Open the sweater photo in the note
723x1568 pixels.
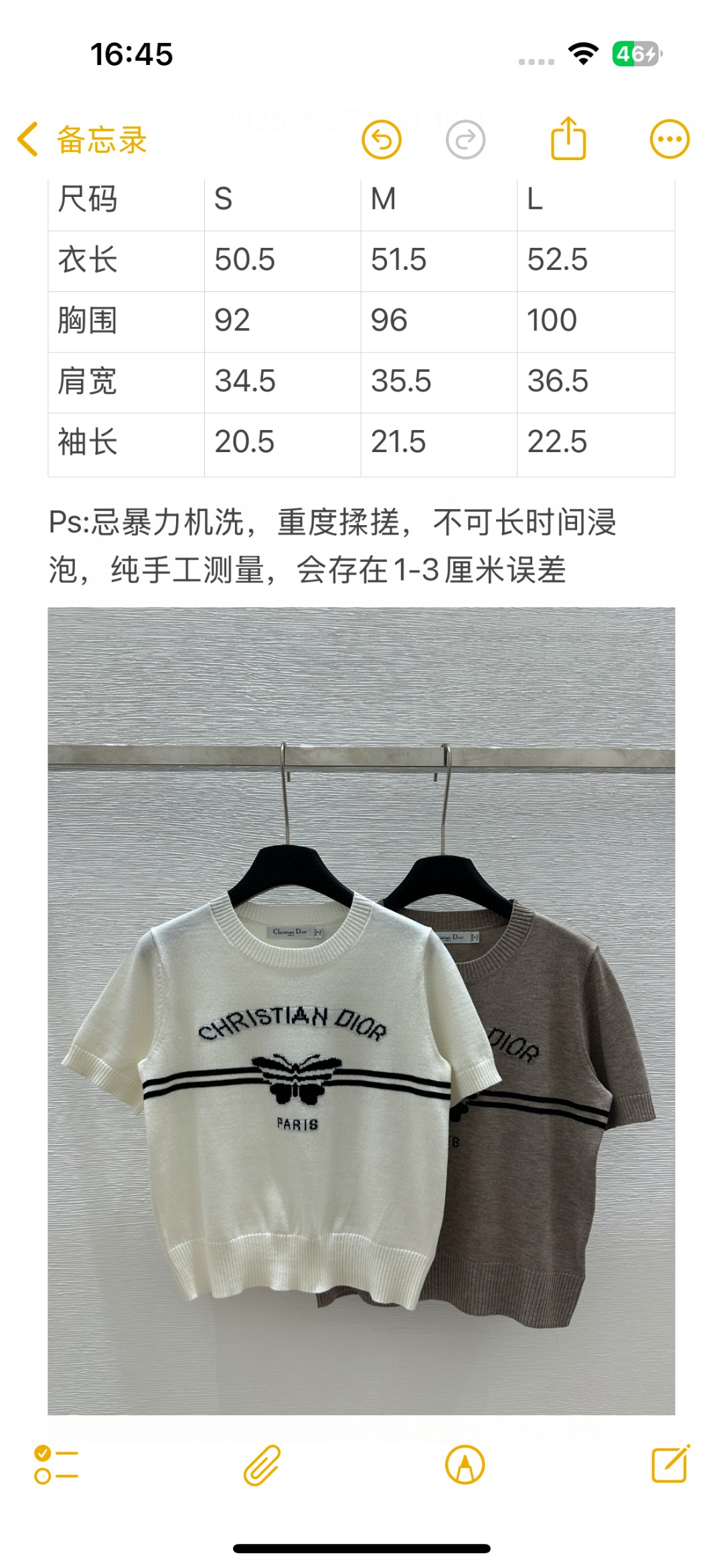point(361,1011)
